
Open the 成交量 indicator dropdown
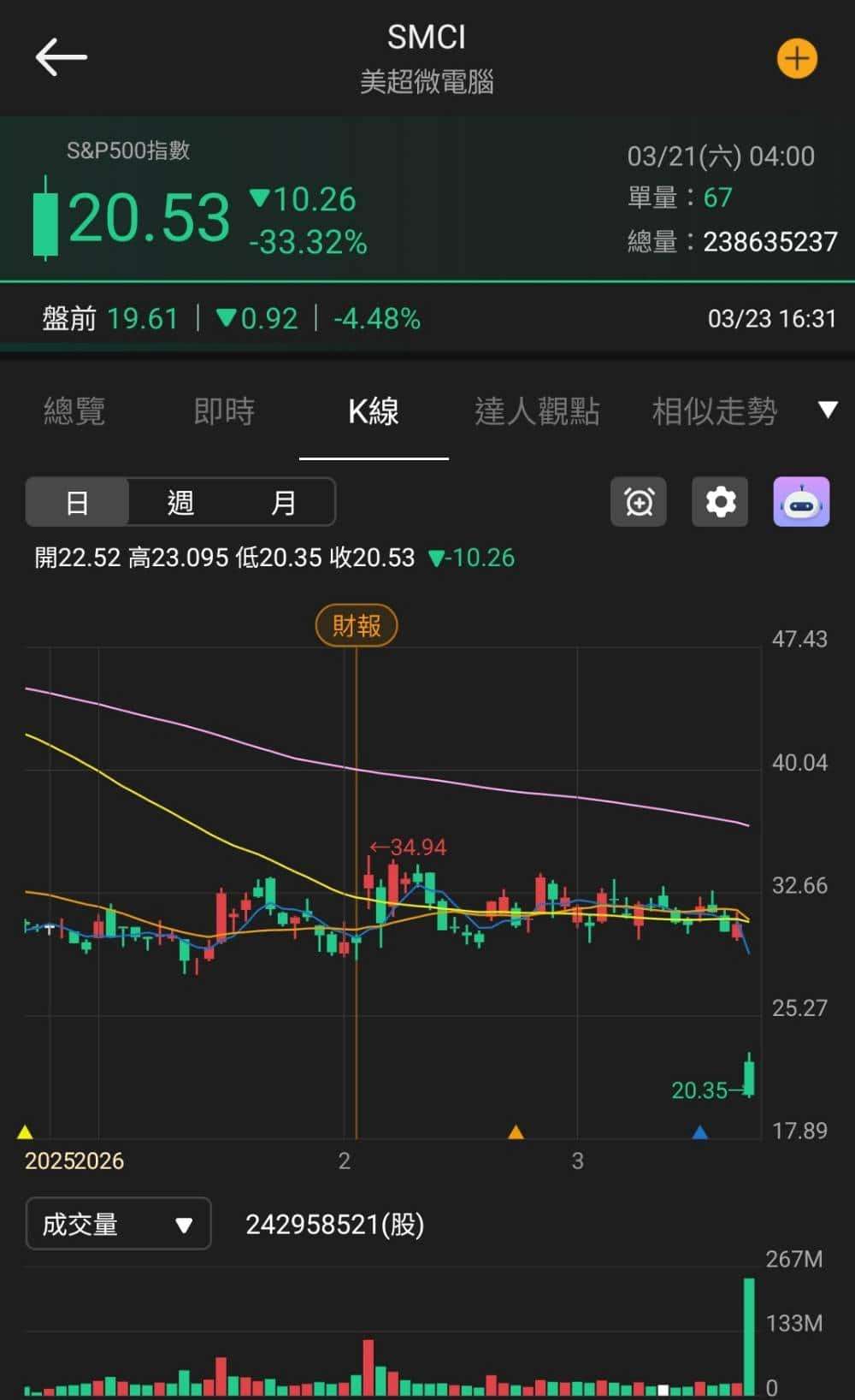[118, 1224]
